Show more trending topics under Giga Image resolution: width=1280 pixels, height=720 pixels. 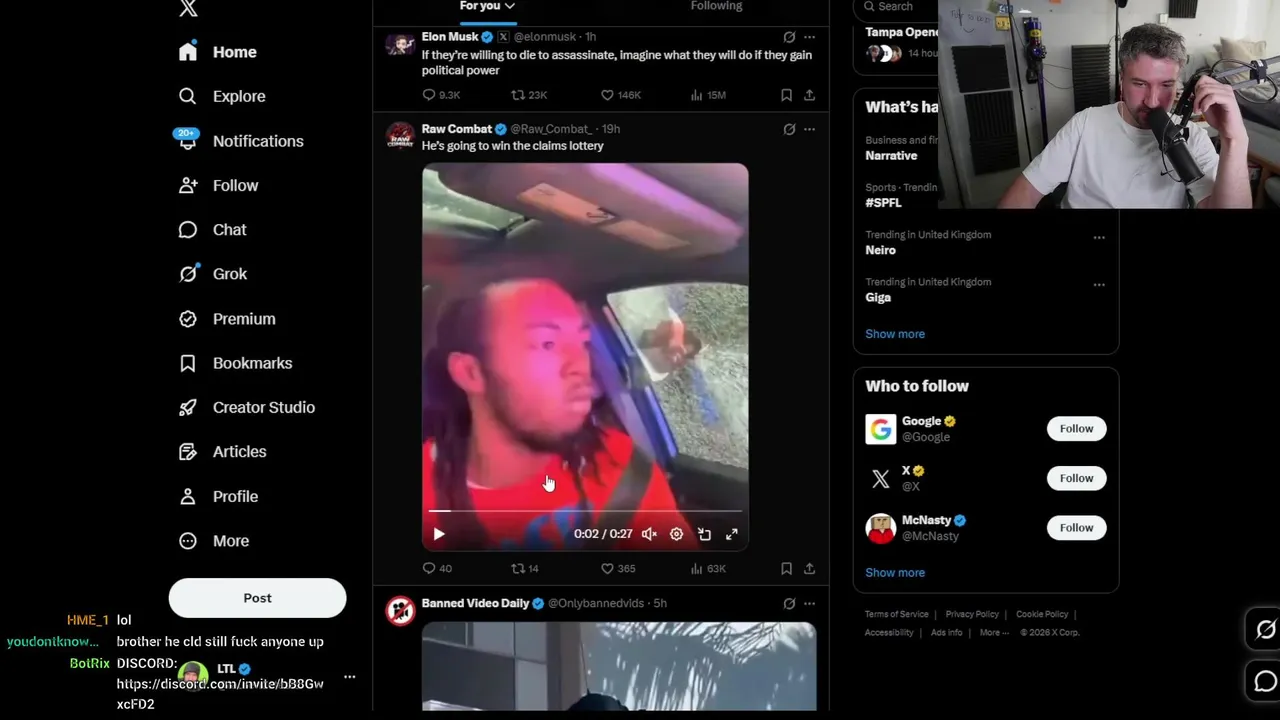pos(895,334)
